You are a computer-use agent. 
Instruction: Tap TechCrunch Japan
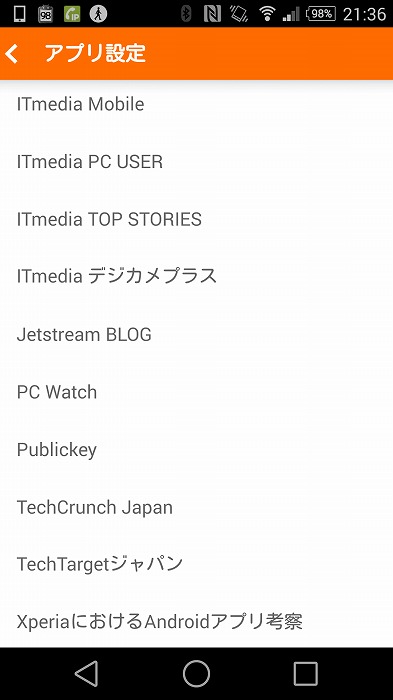tap(196, 507)
